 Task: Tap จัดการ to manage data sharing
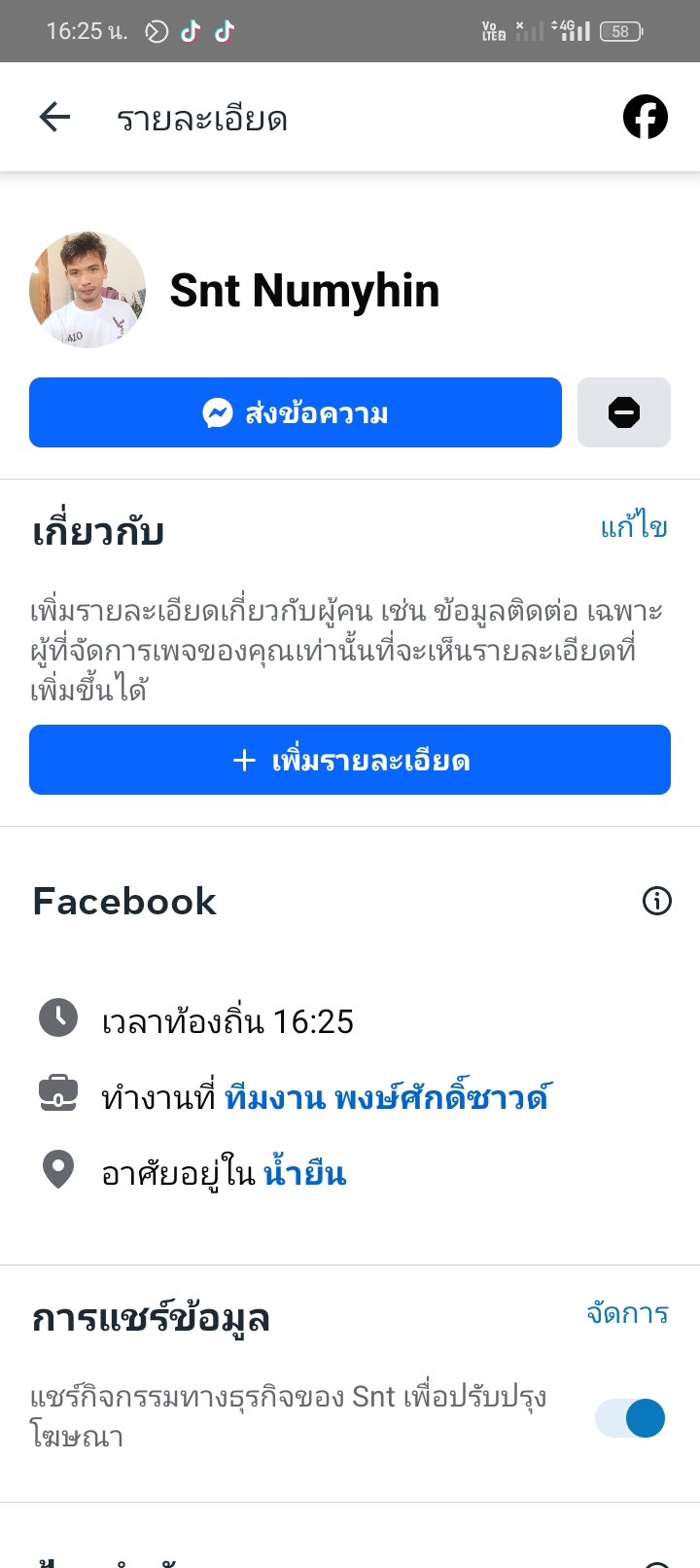click(627, 1314)
